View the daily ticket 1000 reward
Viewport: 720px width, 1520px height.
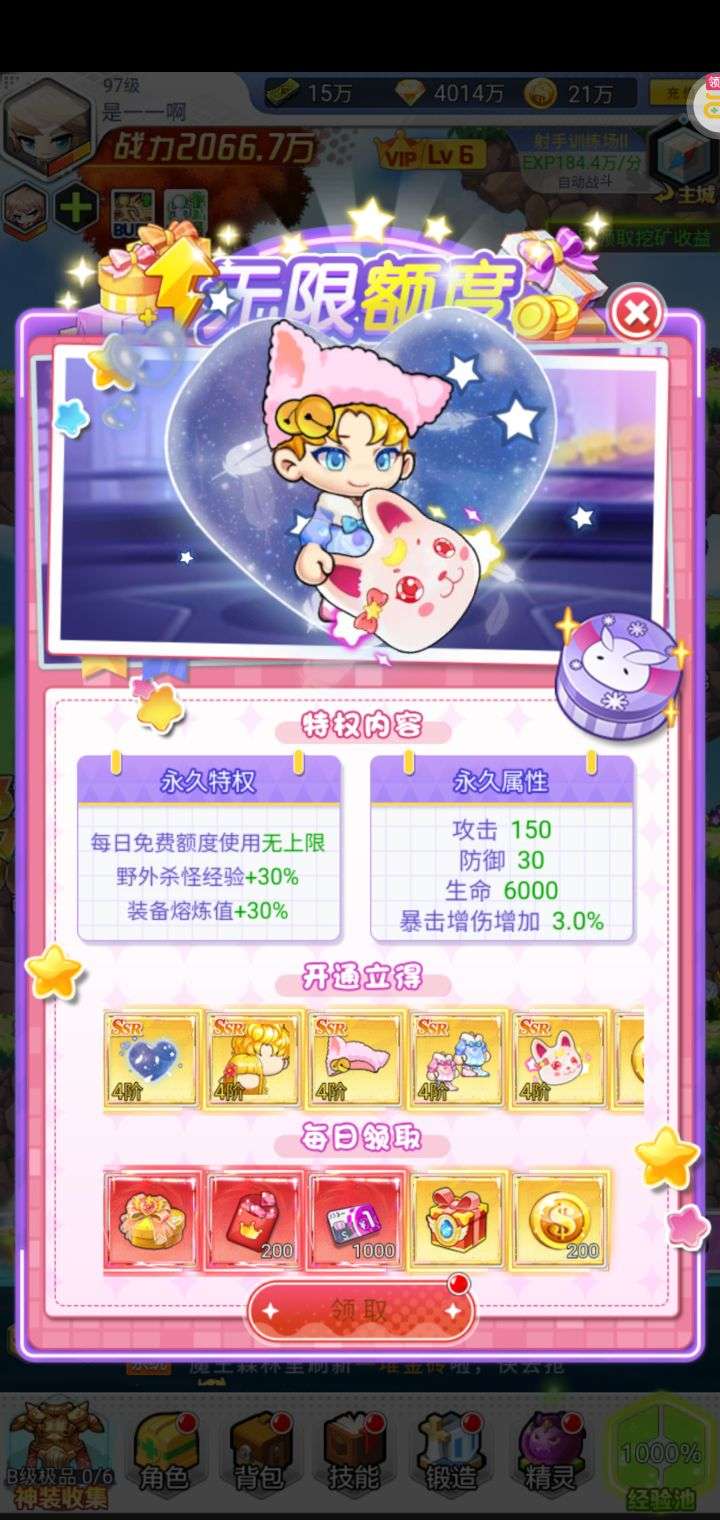point(358,1220)
